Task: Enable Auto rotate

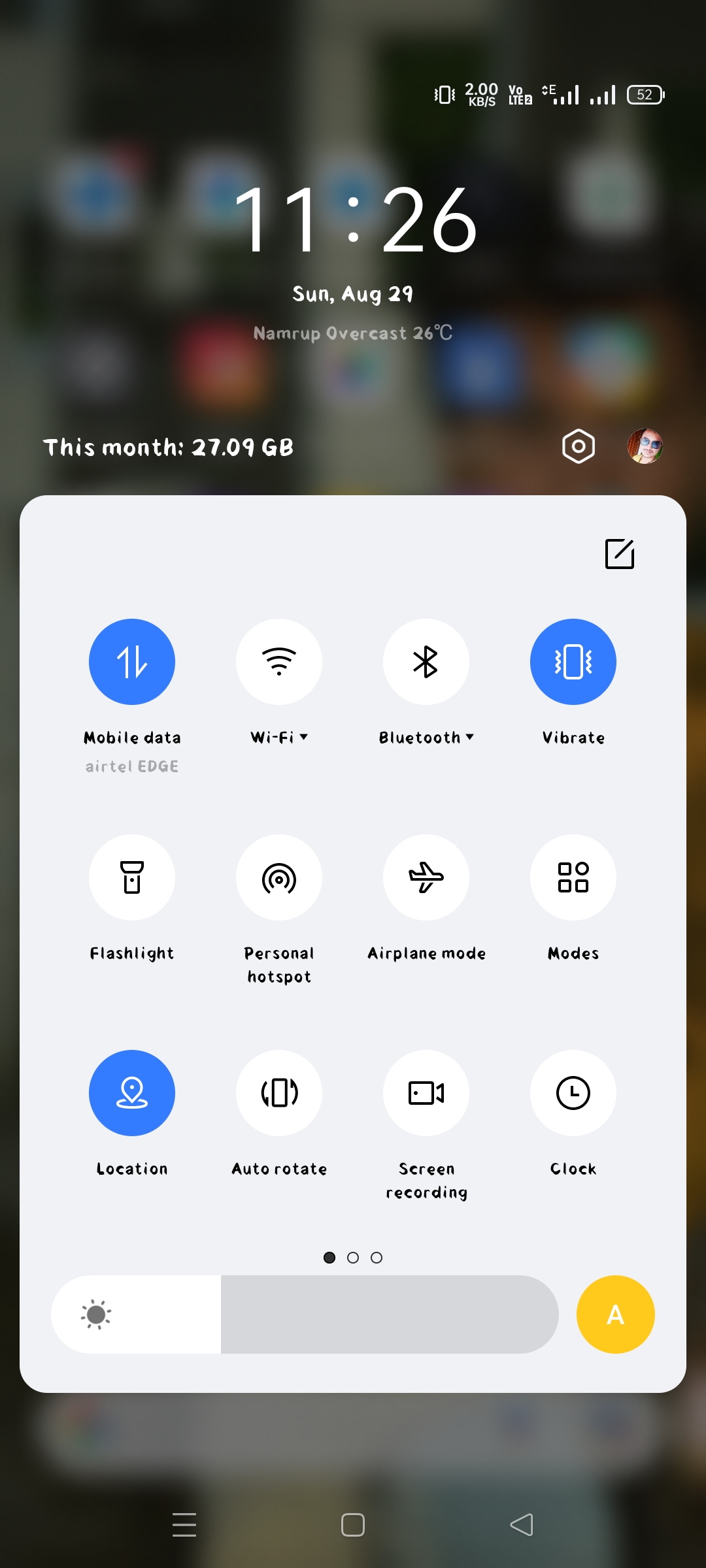Action: click(x=279, y=1093)
